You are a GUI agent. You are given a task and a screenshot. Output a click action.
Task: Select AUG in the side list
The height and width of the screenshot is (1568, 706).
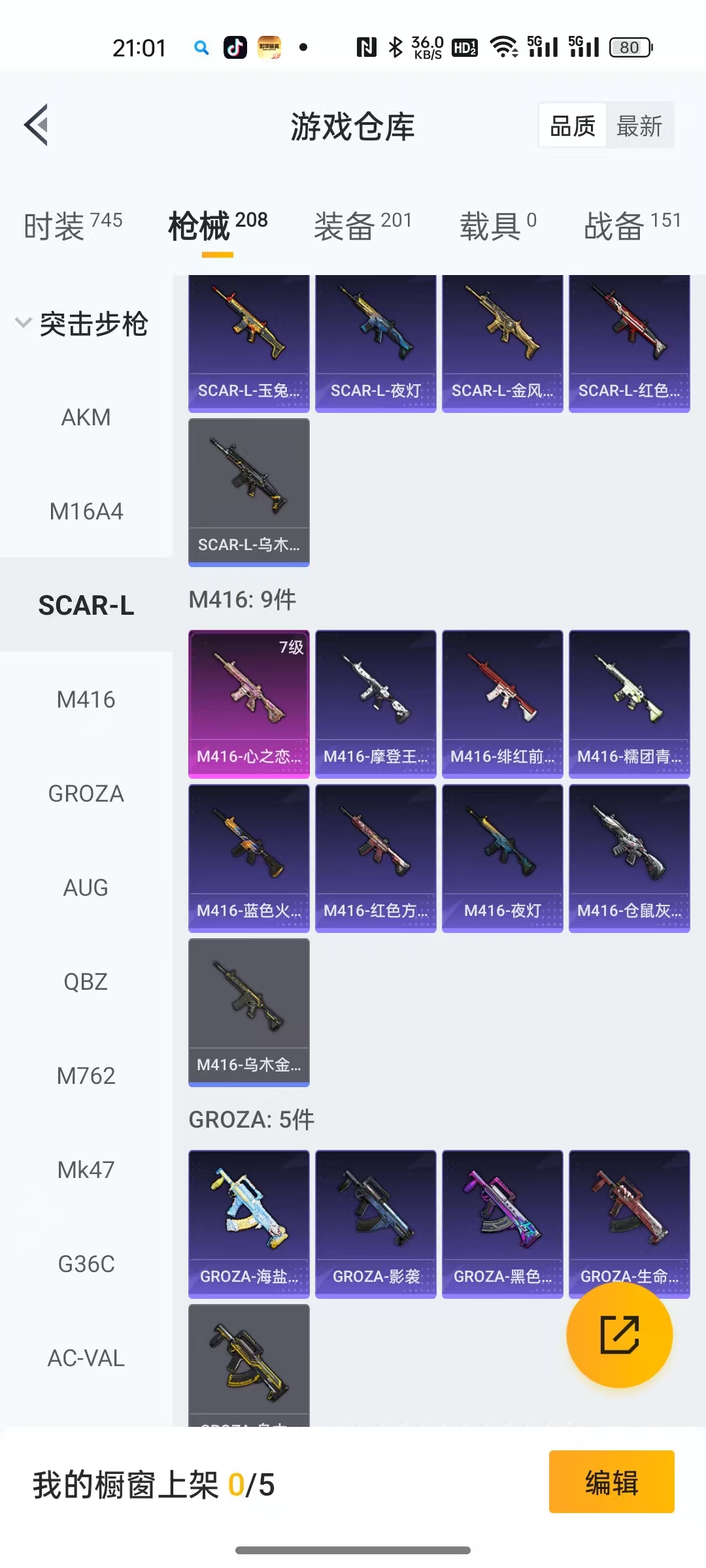pos(86,888)
